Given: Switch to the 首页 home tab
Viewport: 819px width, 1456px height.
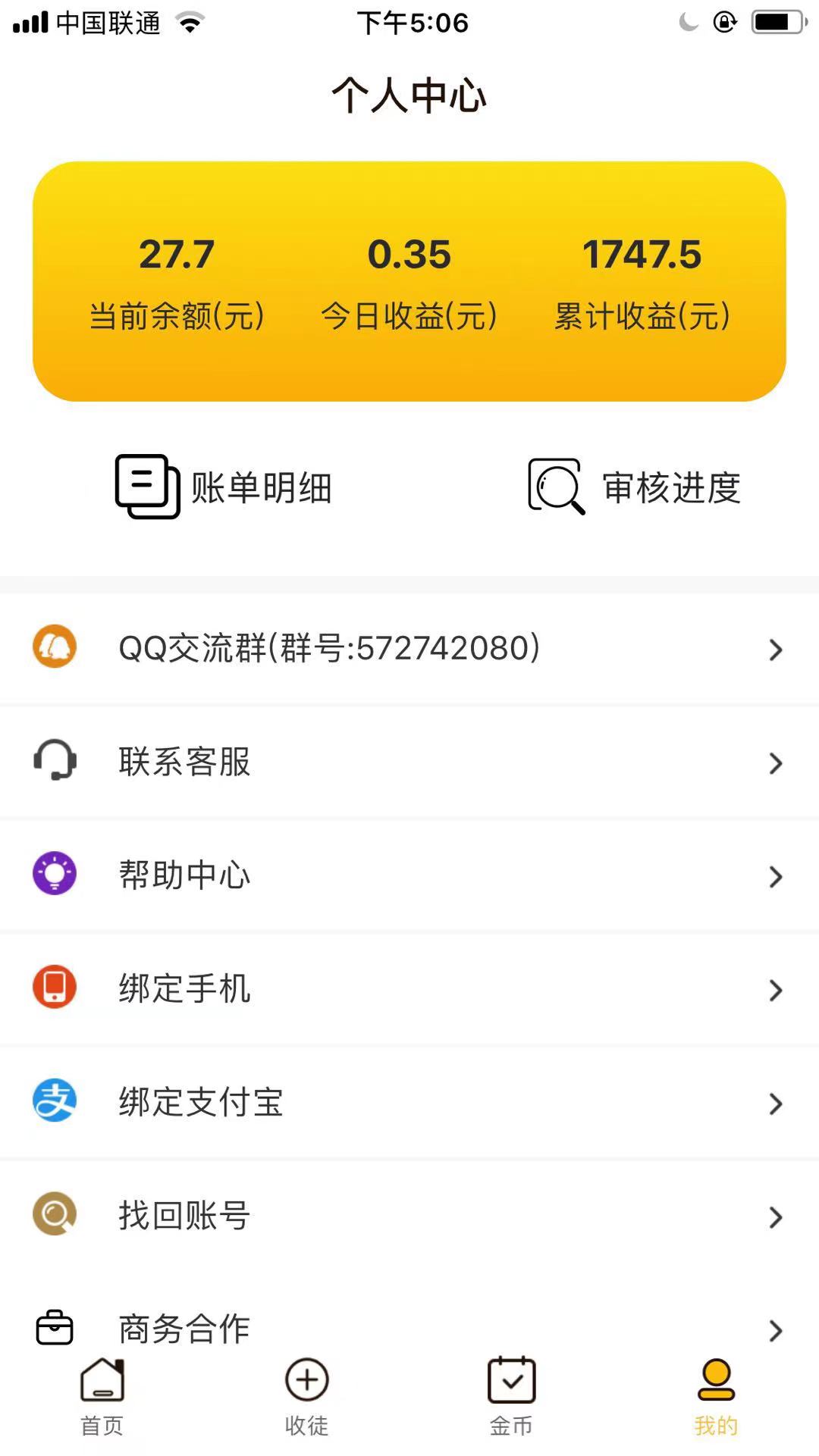Looking at the screenshot, I should (102, 1396).
